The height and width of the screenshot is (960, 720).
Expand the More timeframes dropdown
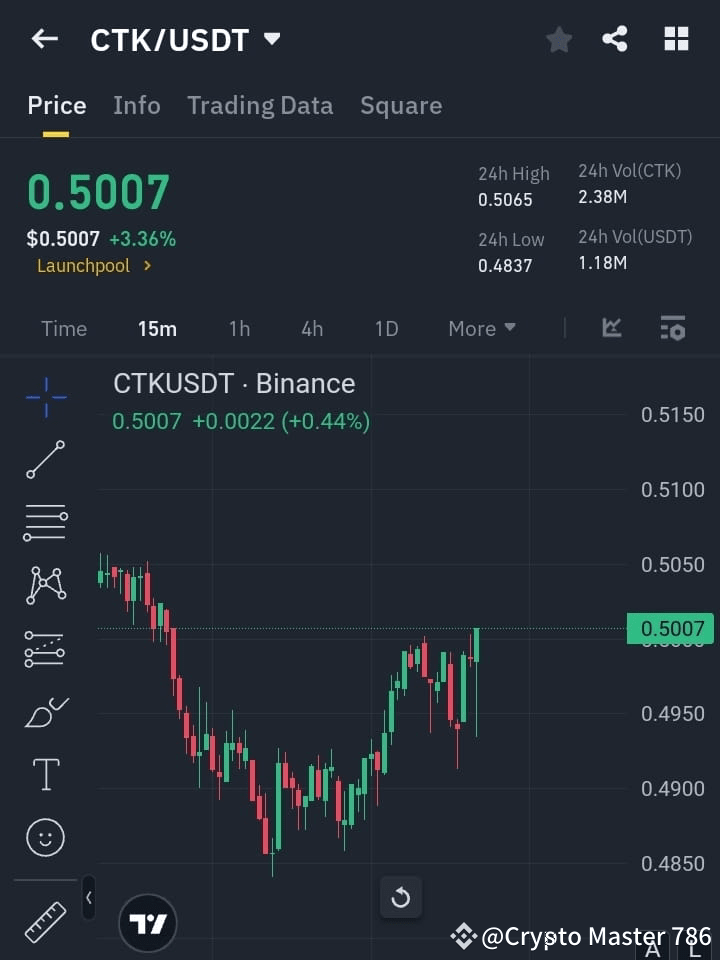pos(481,328)
